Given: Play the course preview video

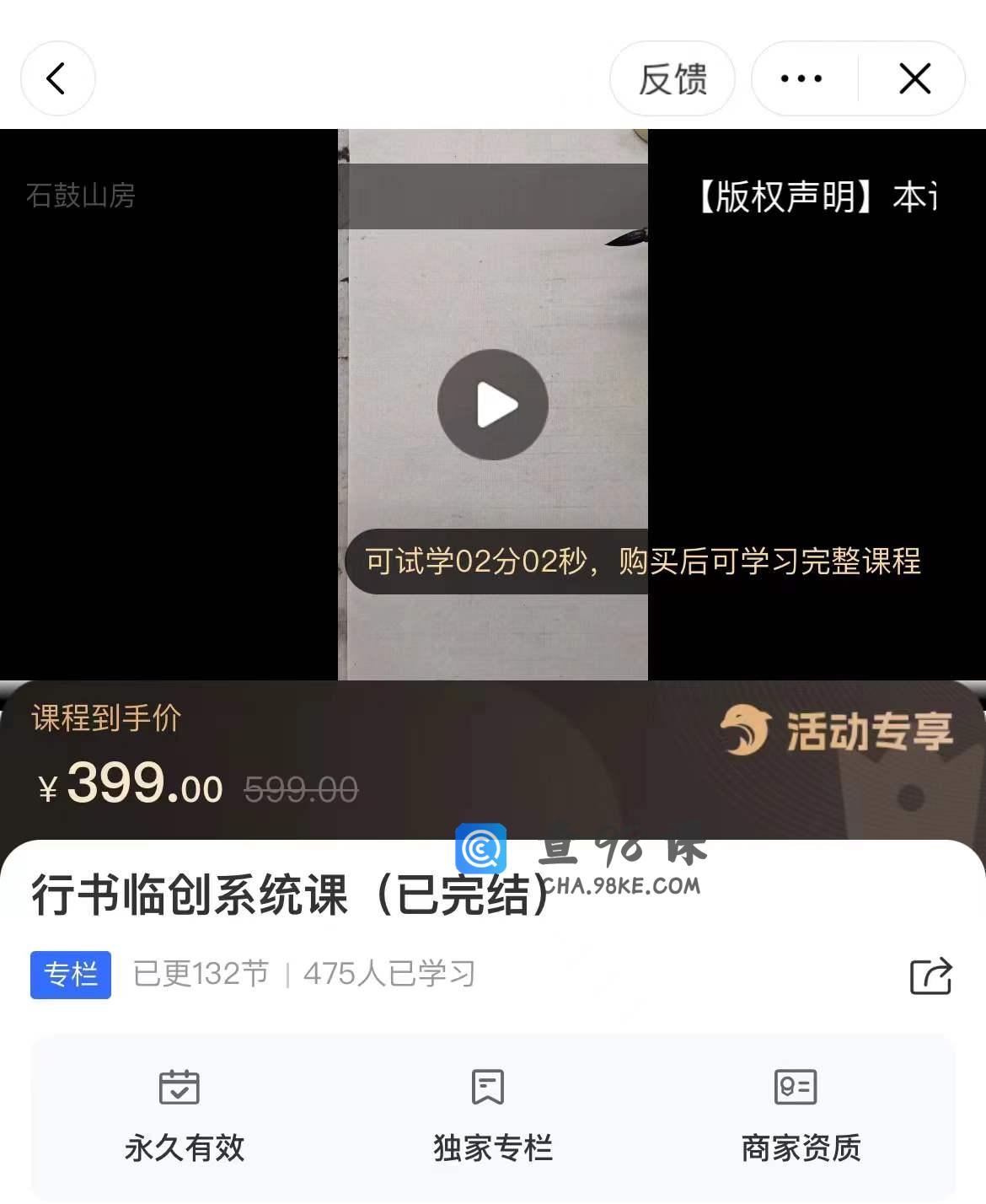Looking at the screenshot, I should [493, 405].
